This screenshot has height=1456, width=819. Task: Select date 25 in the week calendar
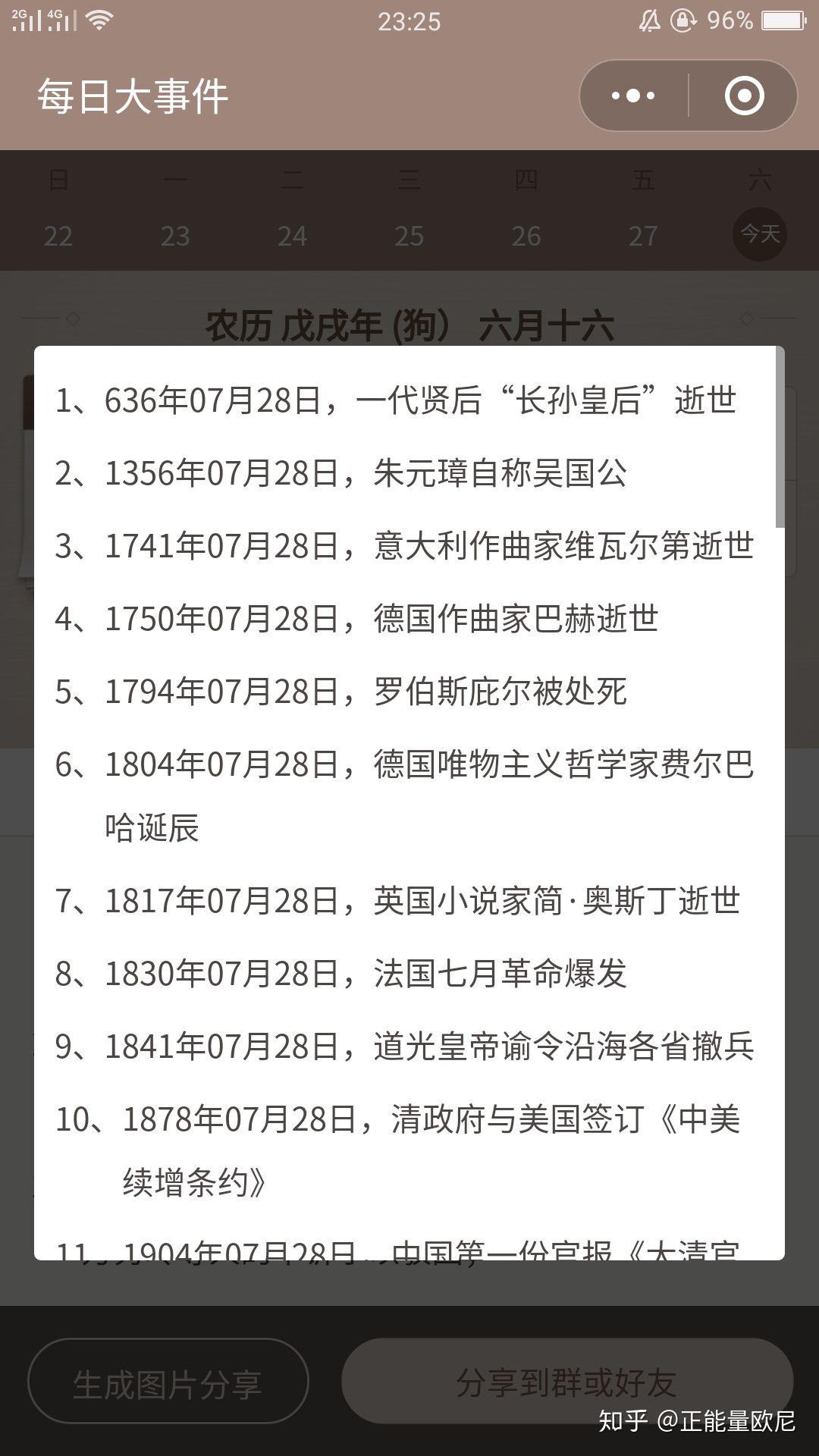409,236
